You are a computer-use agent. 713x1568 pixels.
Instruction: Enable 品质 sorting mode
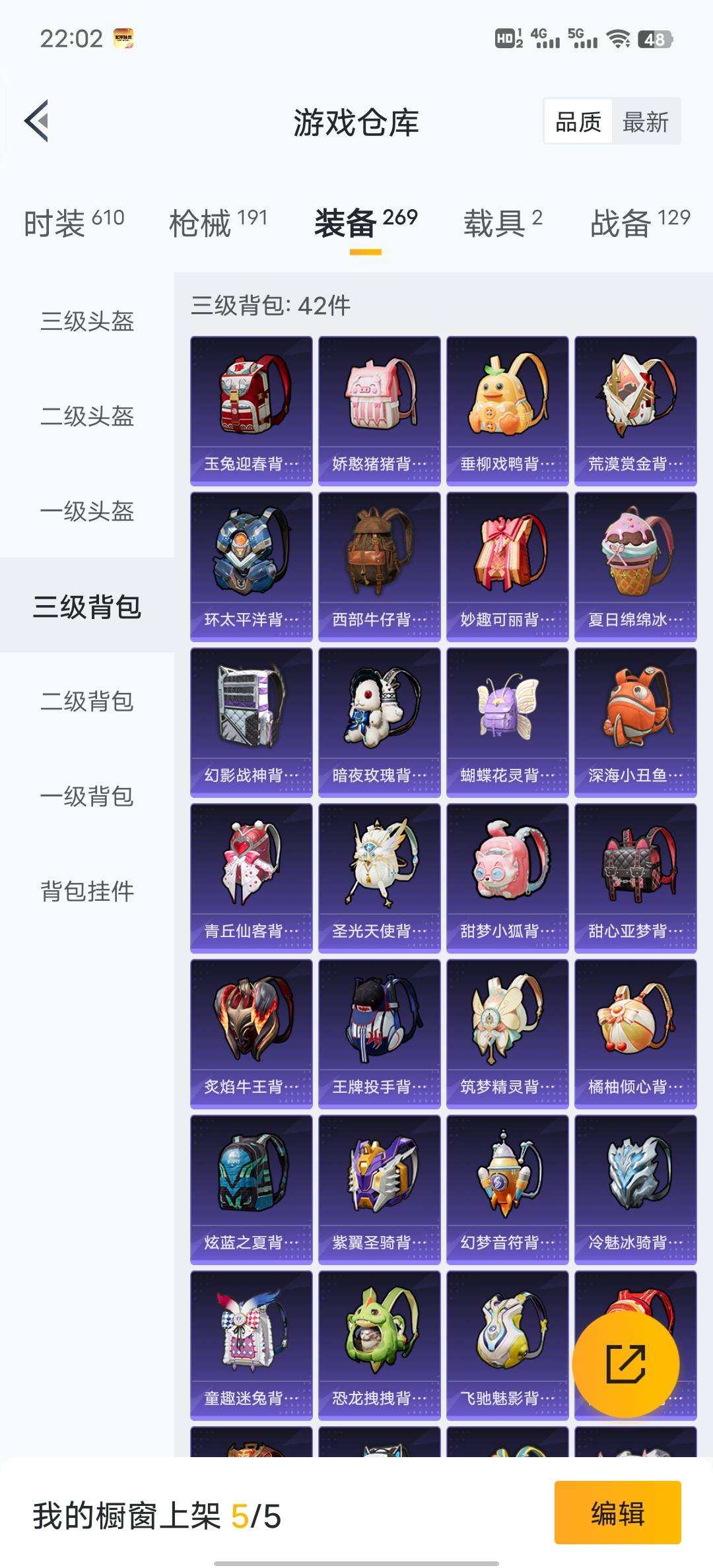[576, 122]
